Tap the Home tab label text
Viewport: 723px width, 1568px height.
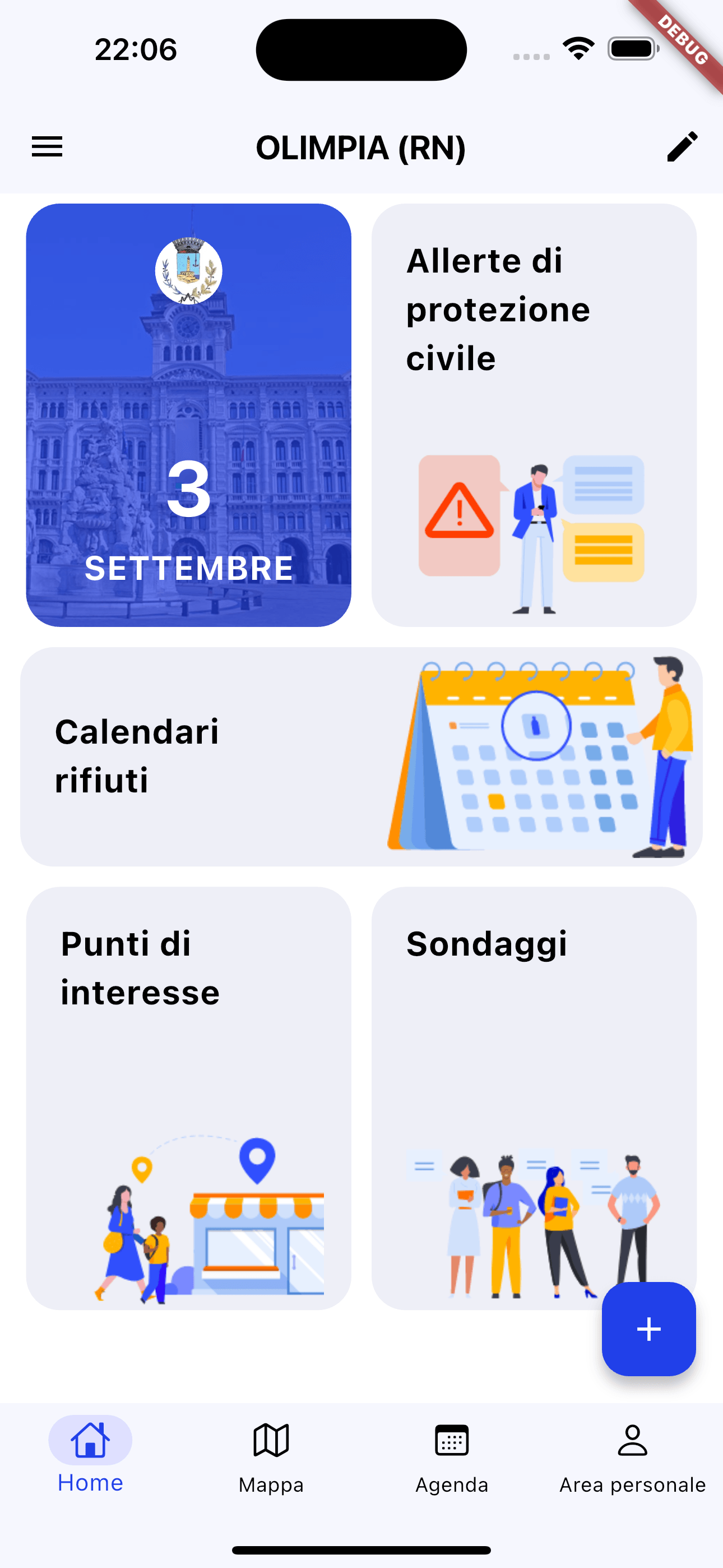point(90,1483)
